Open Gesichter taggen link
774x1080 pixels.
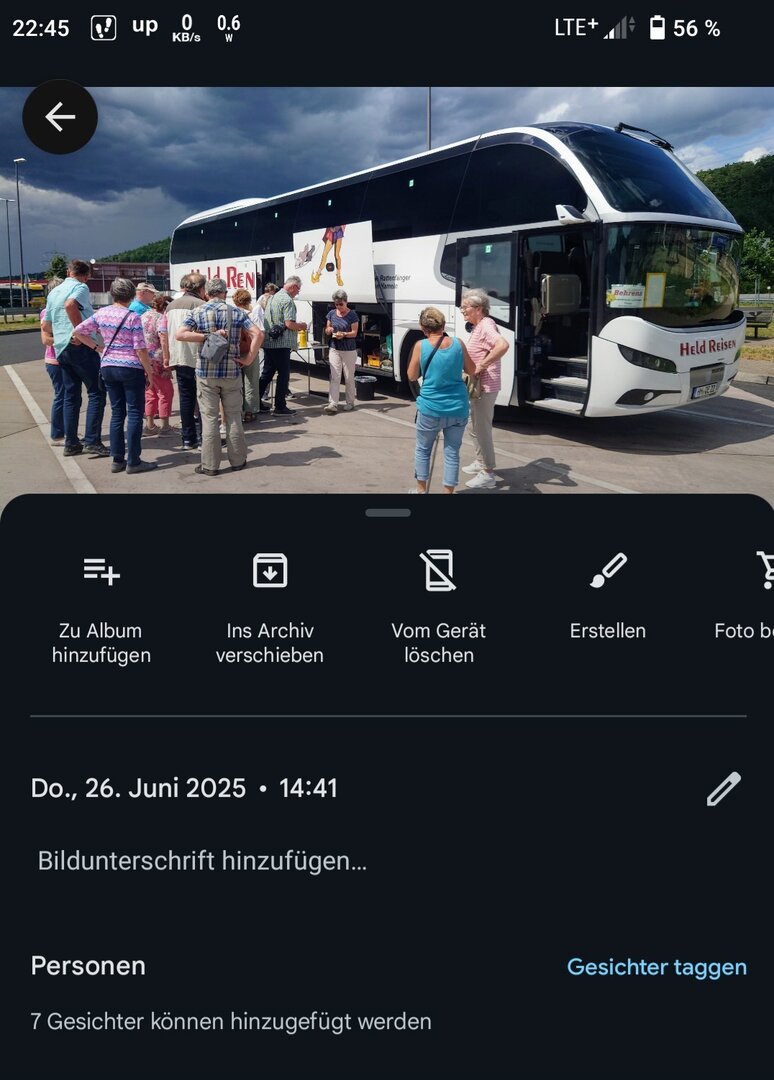[x=656, y=967]
